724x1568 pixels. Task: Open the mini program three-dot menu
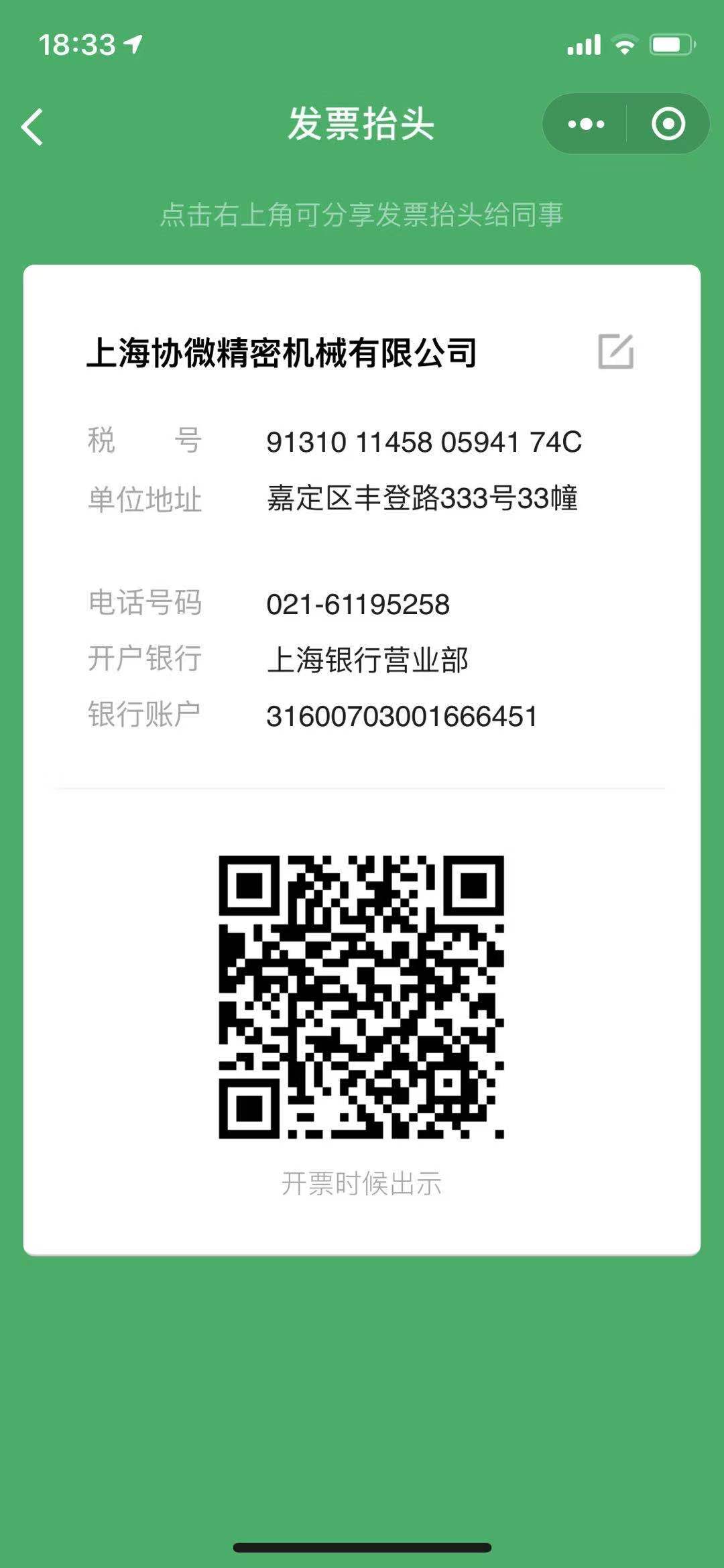(x=586, y=124)
